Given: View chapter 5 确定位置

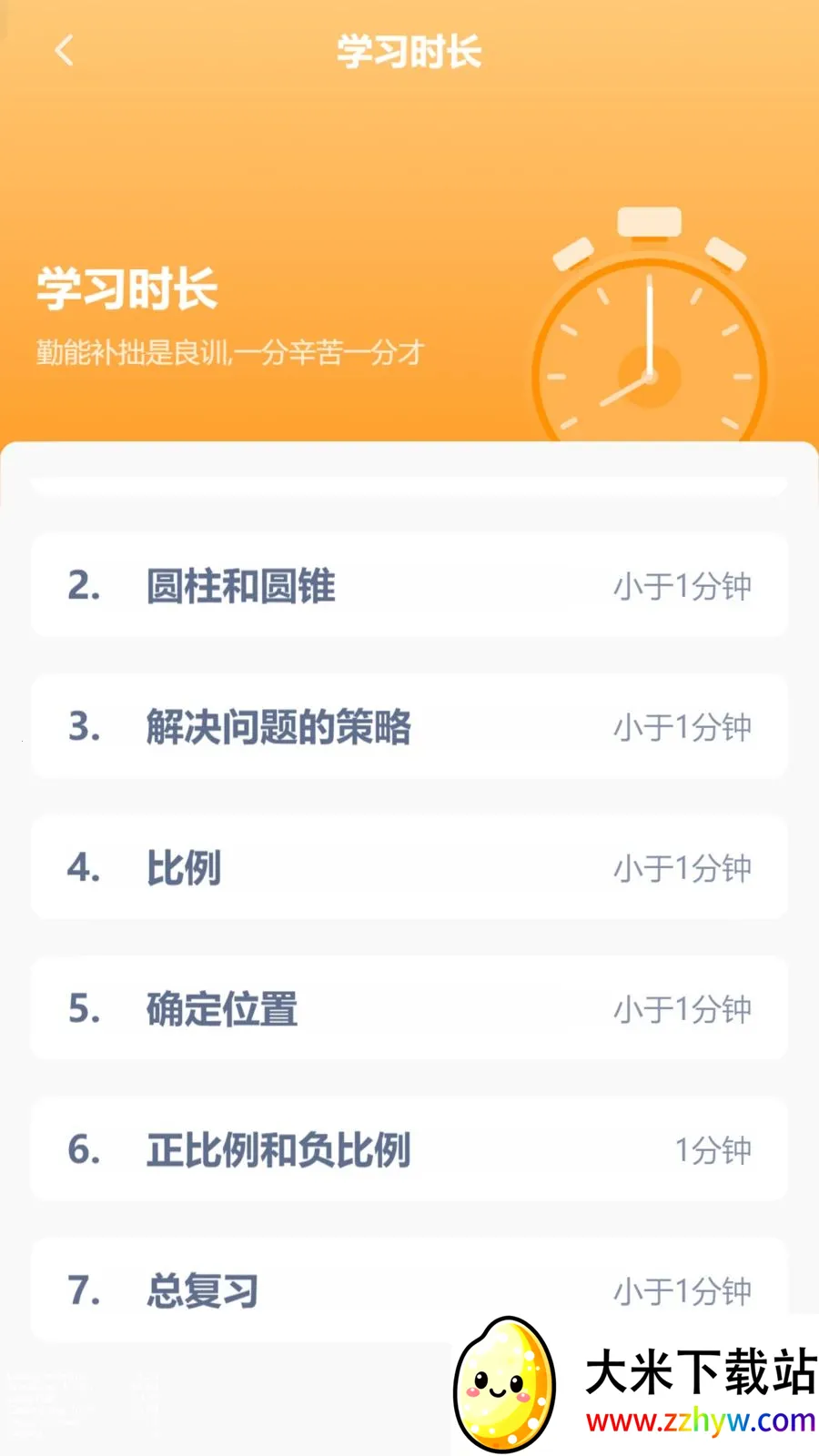Looking at the screenshot, I should click(408, 1008).
